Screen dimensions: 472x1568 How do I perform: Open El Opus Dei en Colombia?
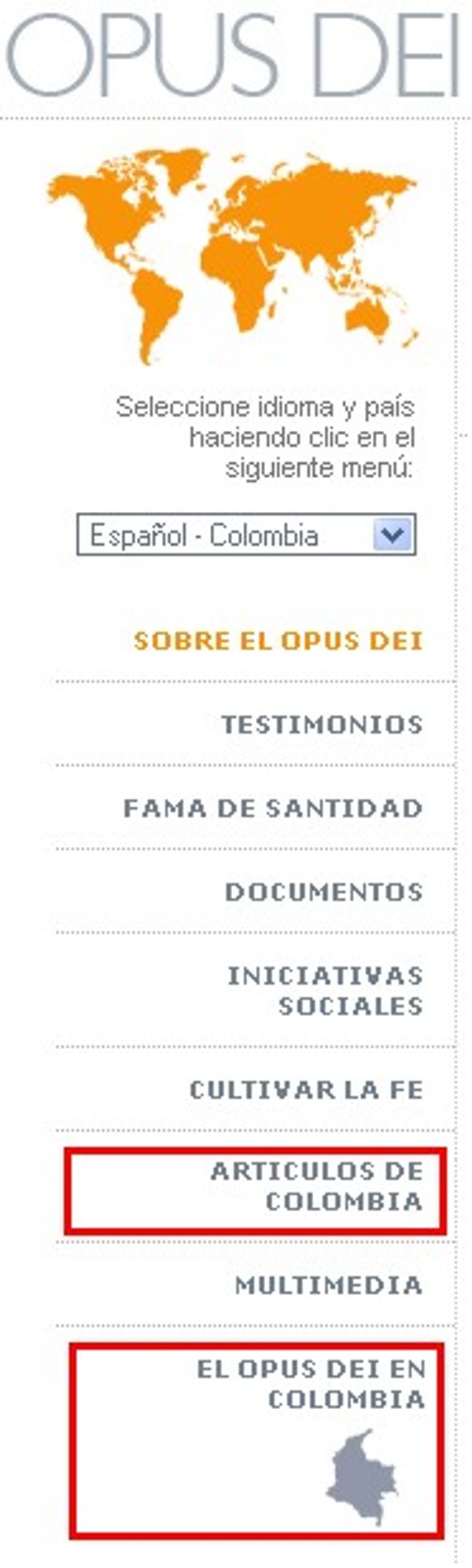311,1384
